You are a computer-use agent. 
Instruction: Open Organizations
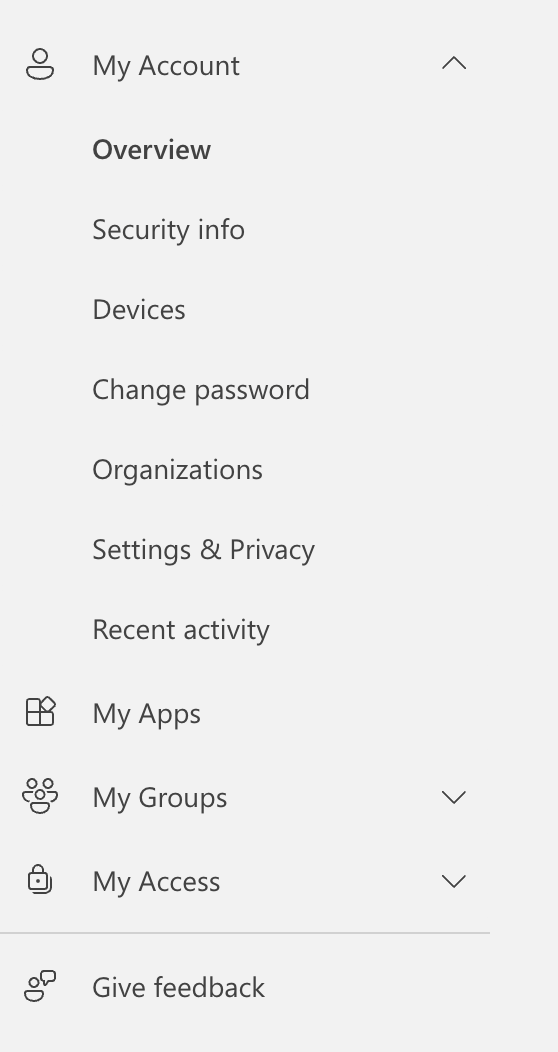[x=177, y=470]
